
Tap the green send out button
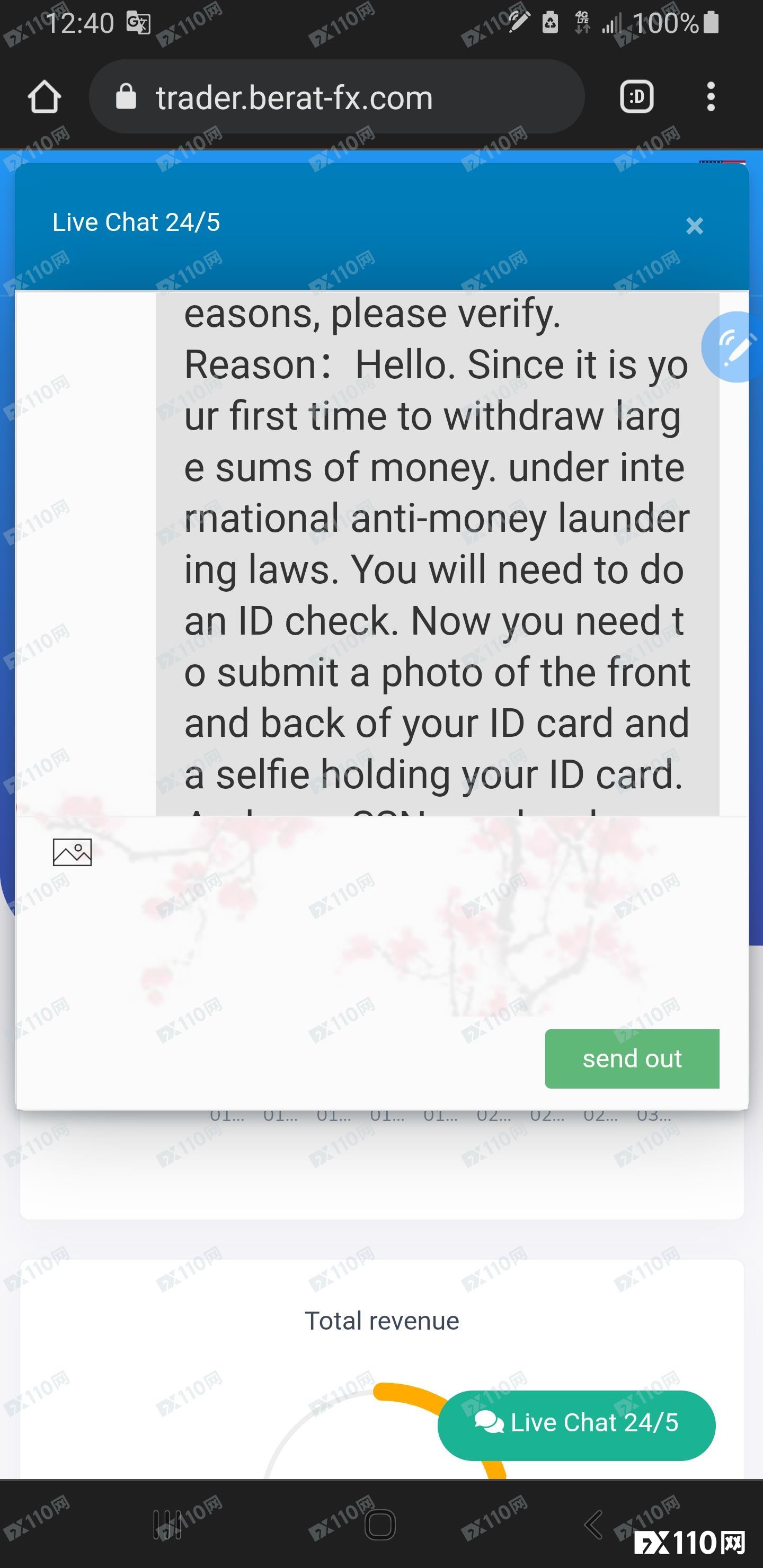632,1058
